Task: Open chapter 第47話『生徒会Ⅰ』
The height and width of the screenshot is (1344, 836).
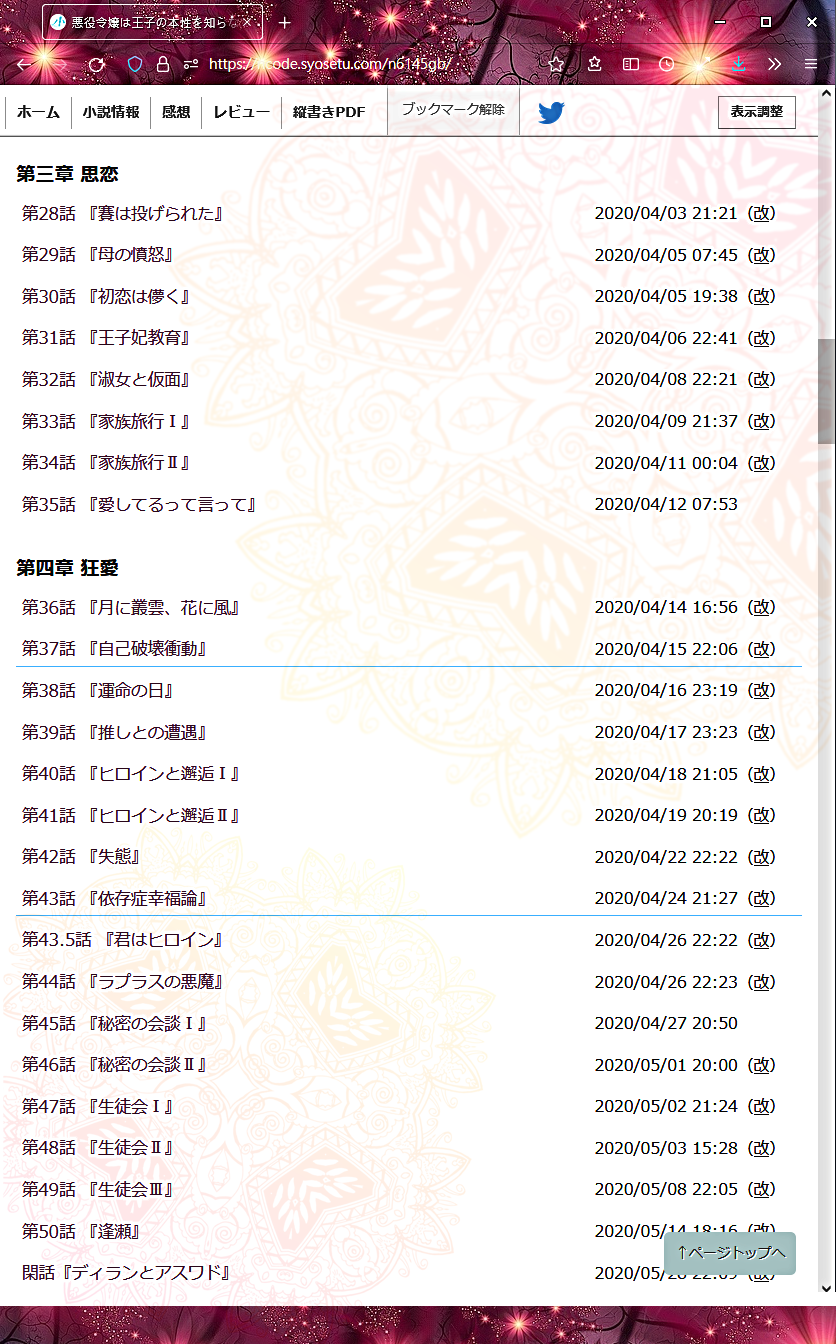Action: pyautogui.click(x=98, y=1106)
